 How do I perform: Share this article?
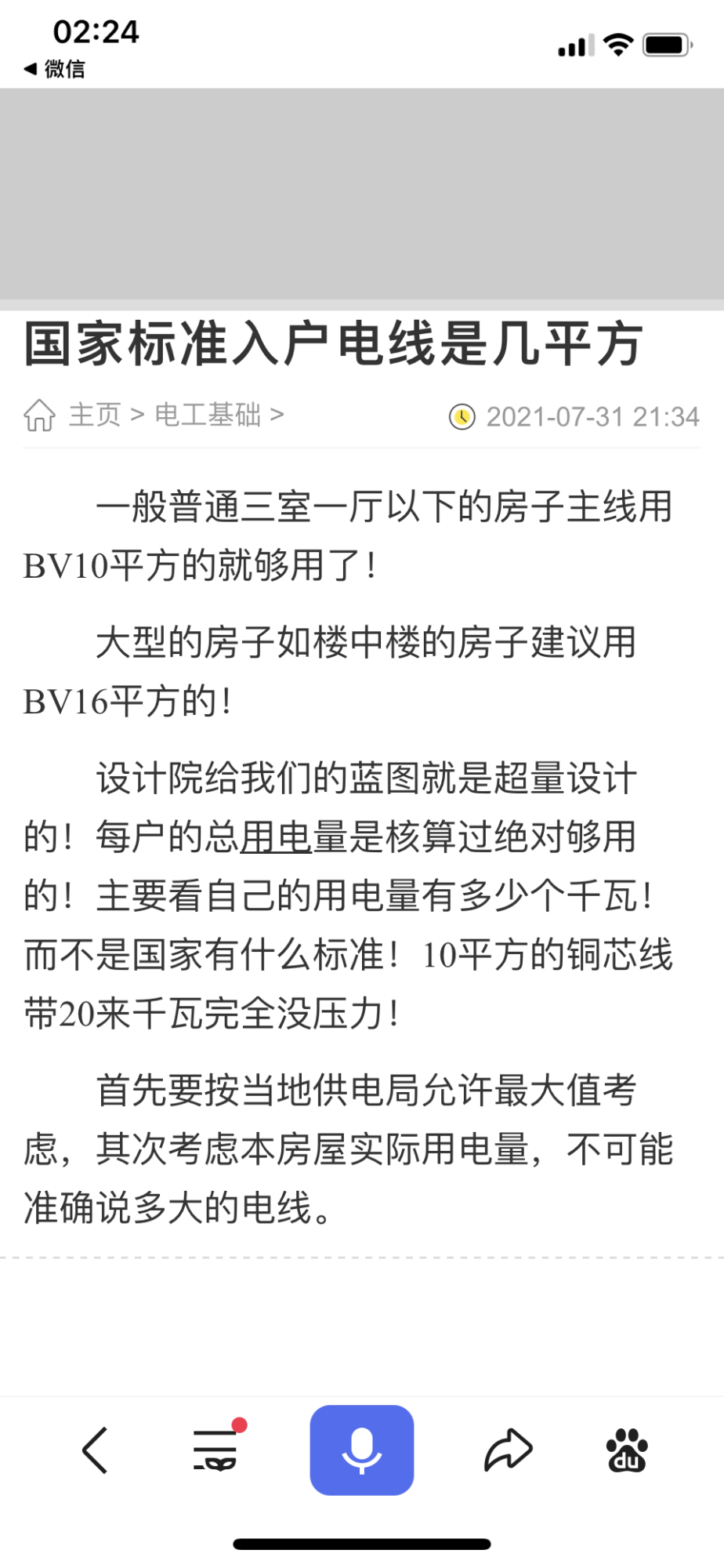tap(509, 1450)
